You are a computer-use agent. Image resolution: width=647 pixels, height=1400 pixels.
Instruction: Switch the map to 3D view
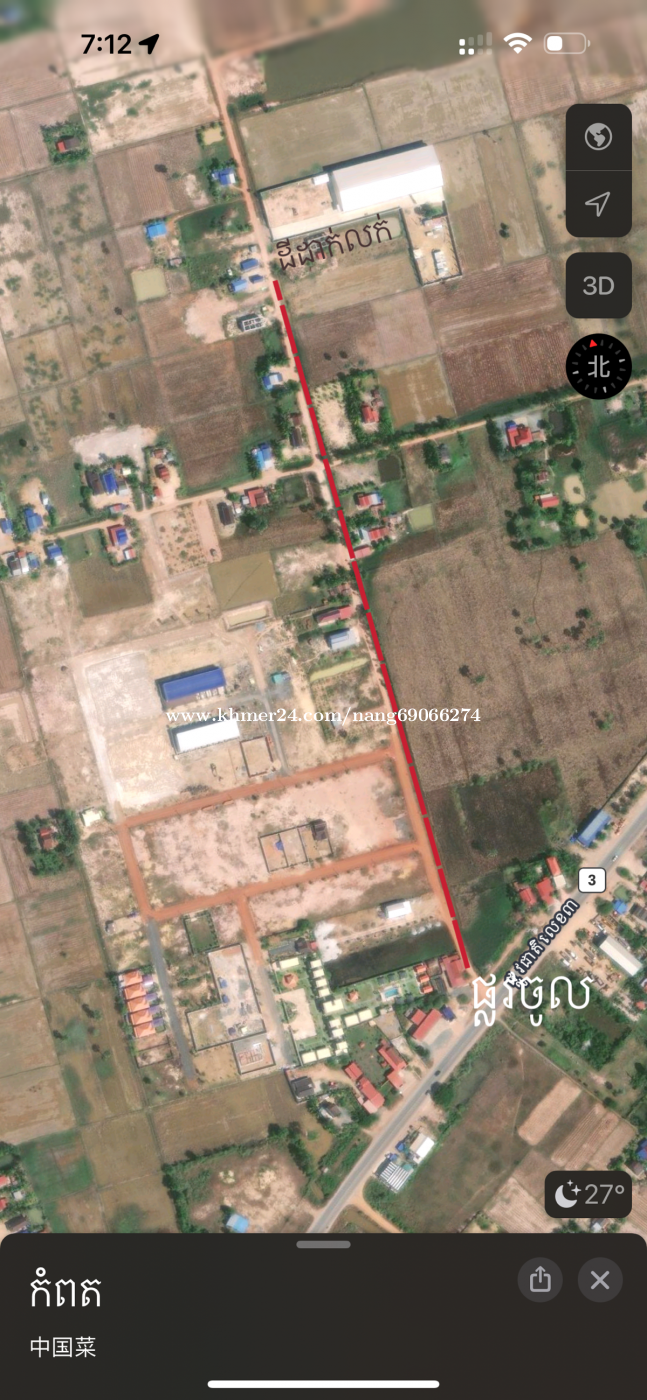598,286
